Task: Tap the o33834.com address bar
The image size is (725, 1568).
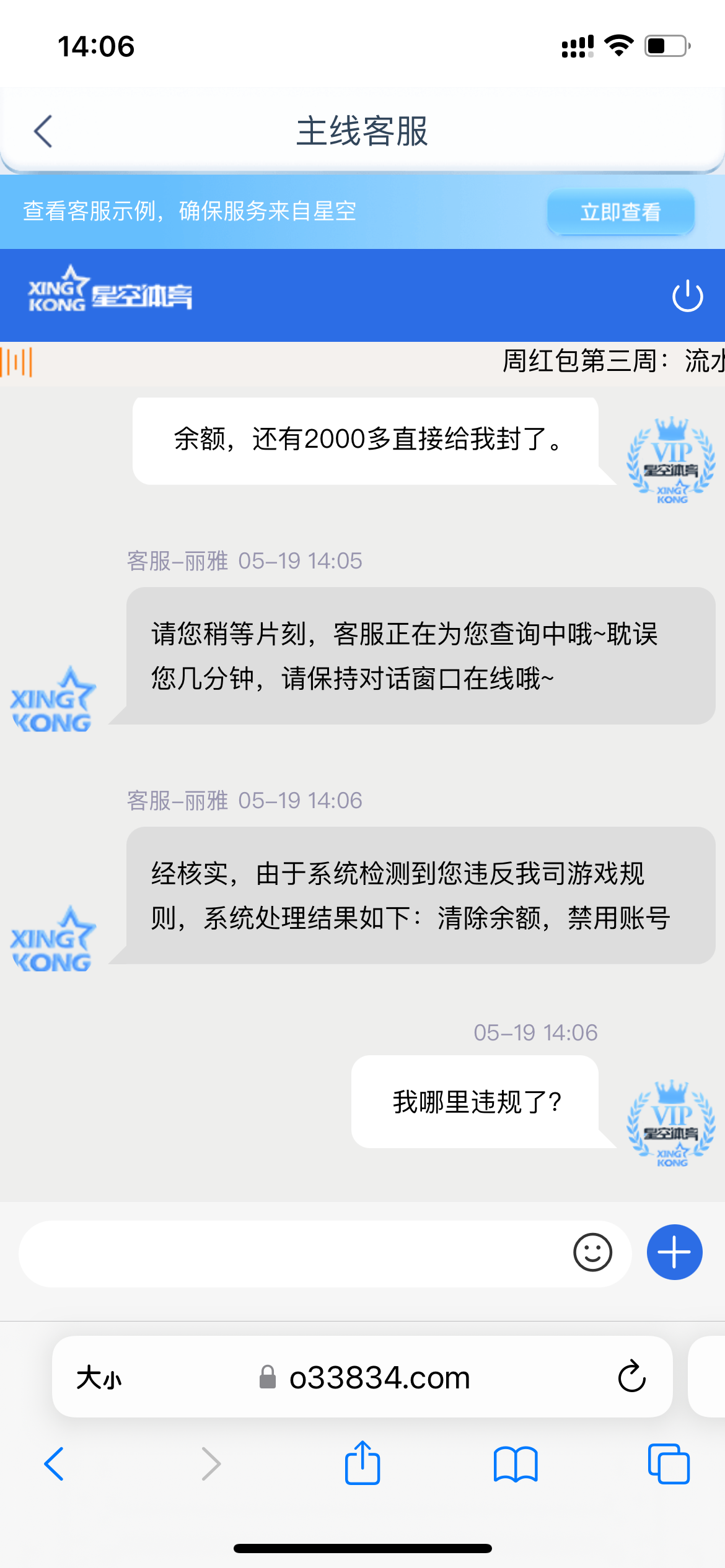Action: coord(381,1377)
